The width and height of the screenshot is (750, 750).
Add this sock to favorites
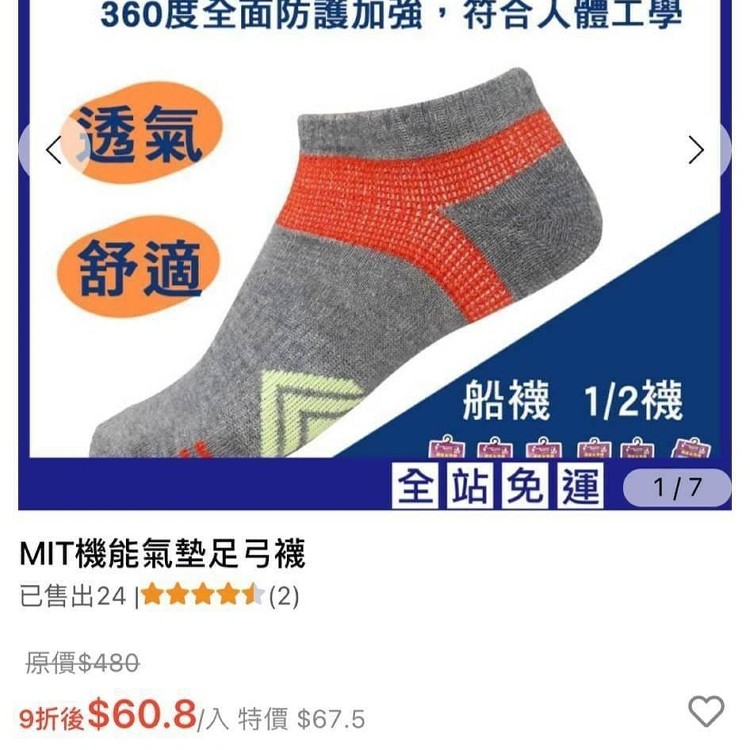pos(706,711)
